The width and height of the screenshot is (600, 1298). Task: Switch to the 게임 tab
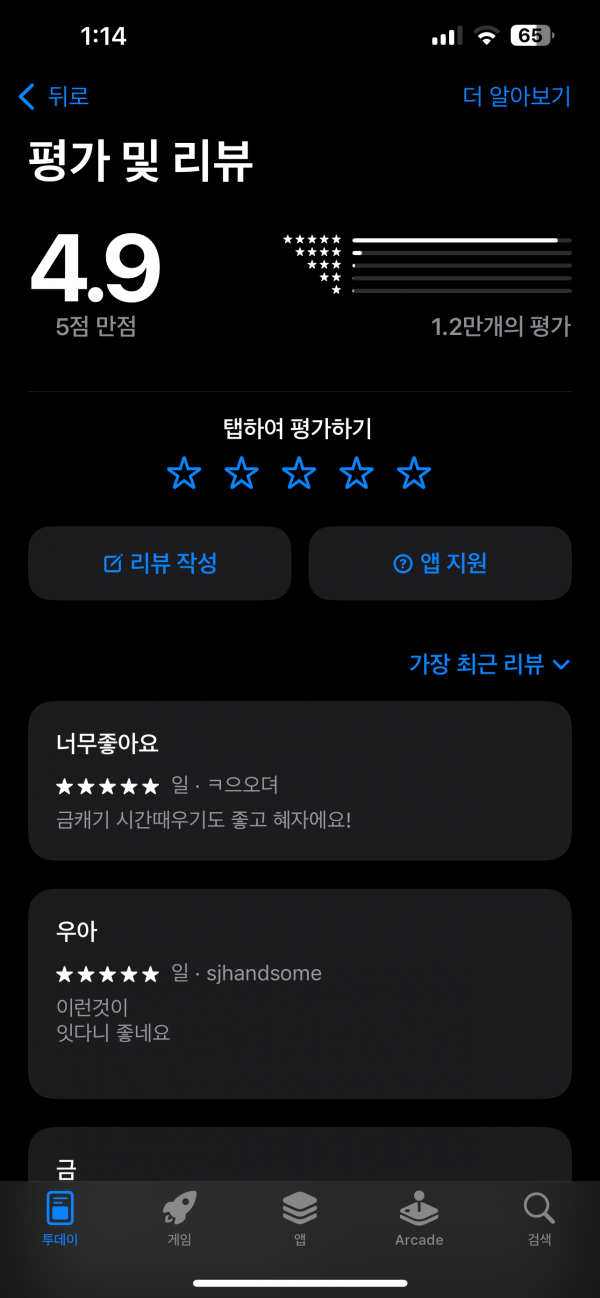point(180,1219)
